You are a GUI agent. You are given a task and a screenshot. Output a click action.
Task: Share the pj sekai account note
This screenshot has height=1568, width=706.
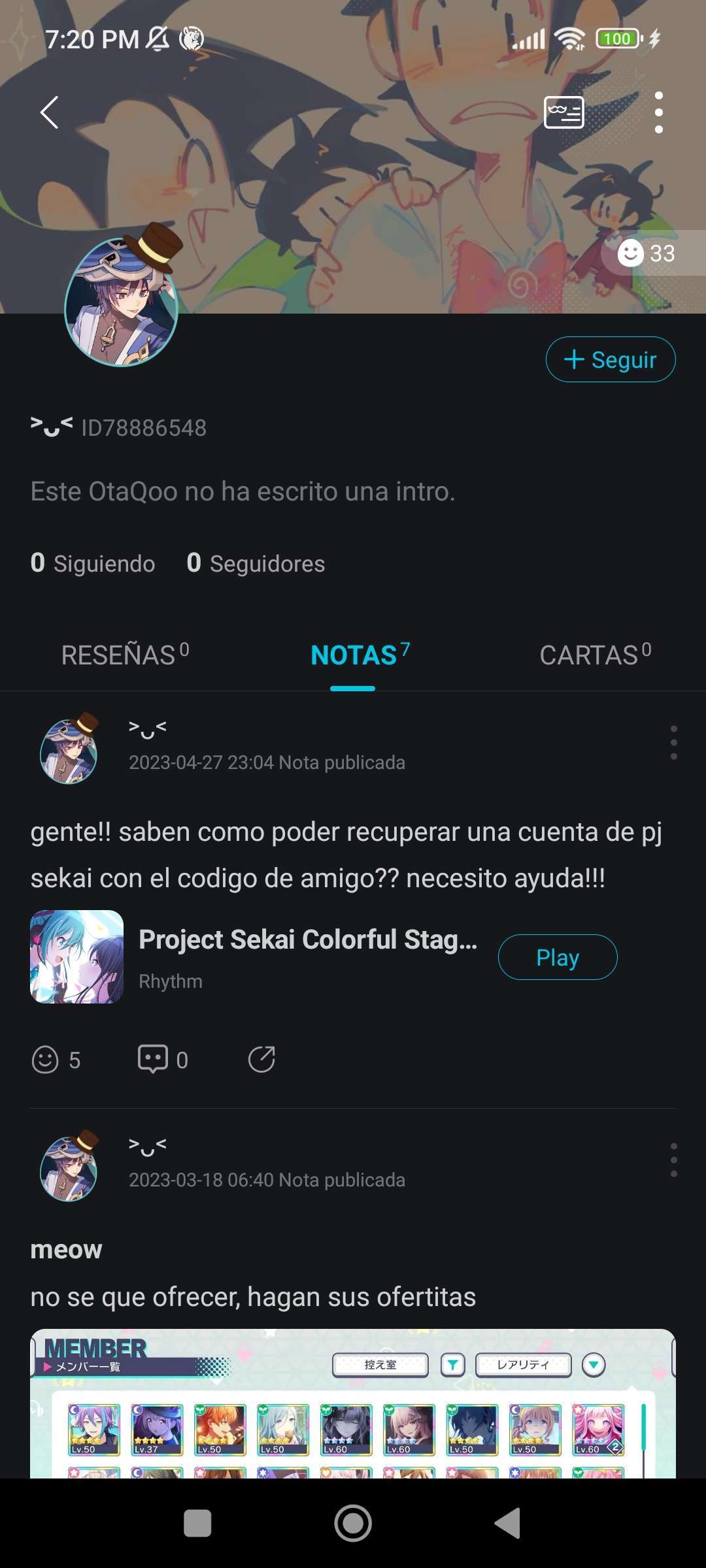(x=261, y=1060)
